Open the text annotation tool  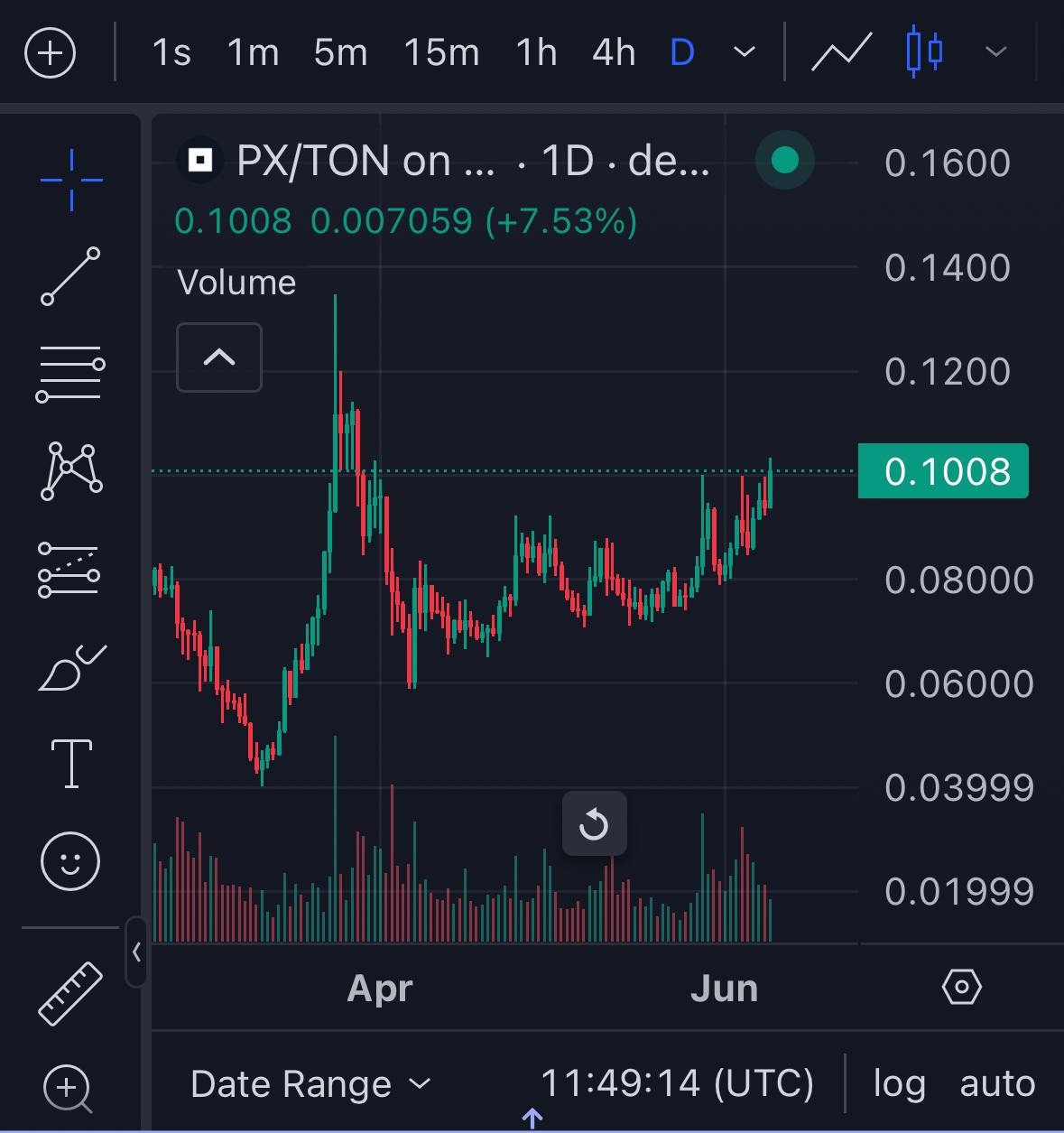tap(71, 764)
